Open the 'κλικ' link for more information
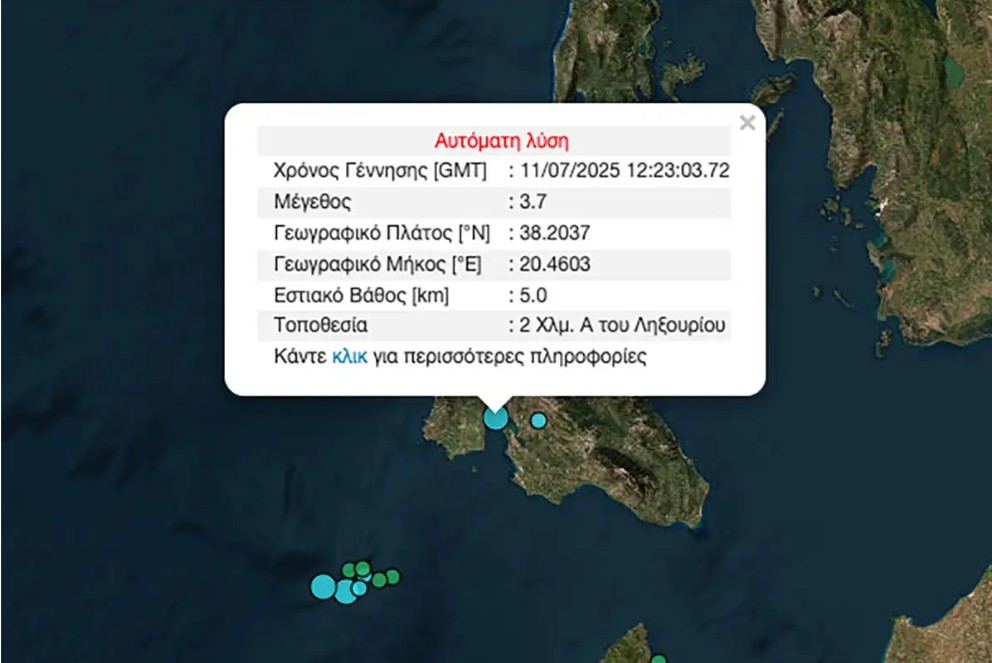Viewport: 992px width, 663px height. 349,356
